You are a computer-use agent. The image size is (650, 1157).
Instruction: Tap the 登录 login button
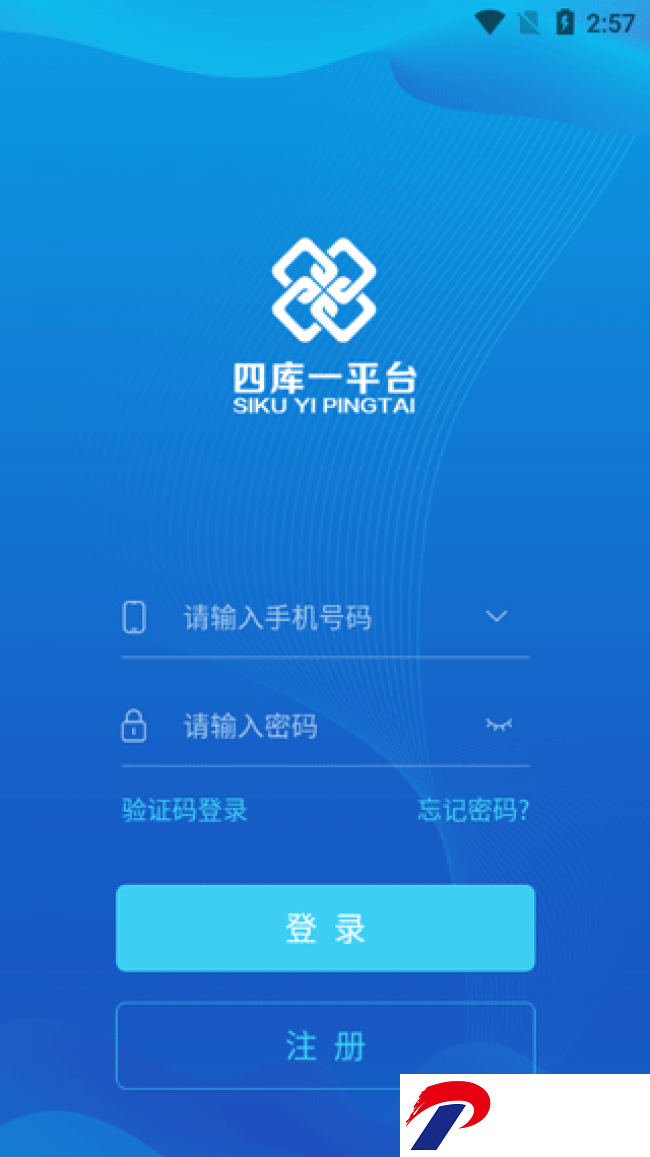[x=325, y=928]
